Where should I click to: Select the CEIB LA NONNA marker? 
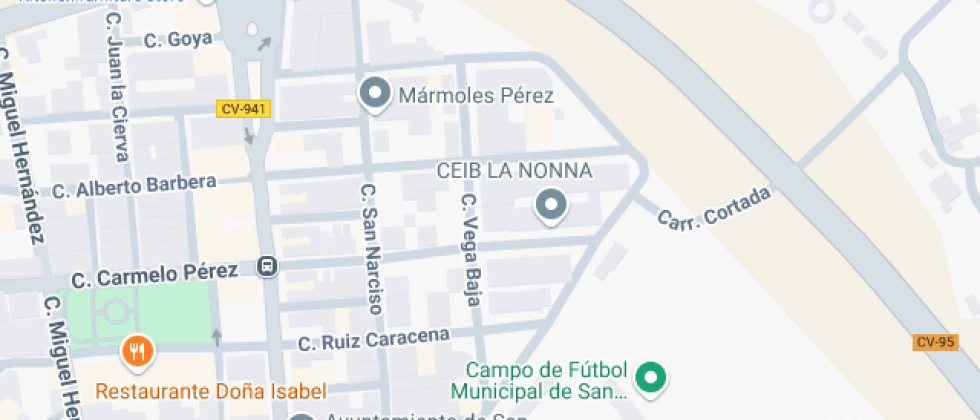[x=551, y=205]
